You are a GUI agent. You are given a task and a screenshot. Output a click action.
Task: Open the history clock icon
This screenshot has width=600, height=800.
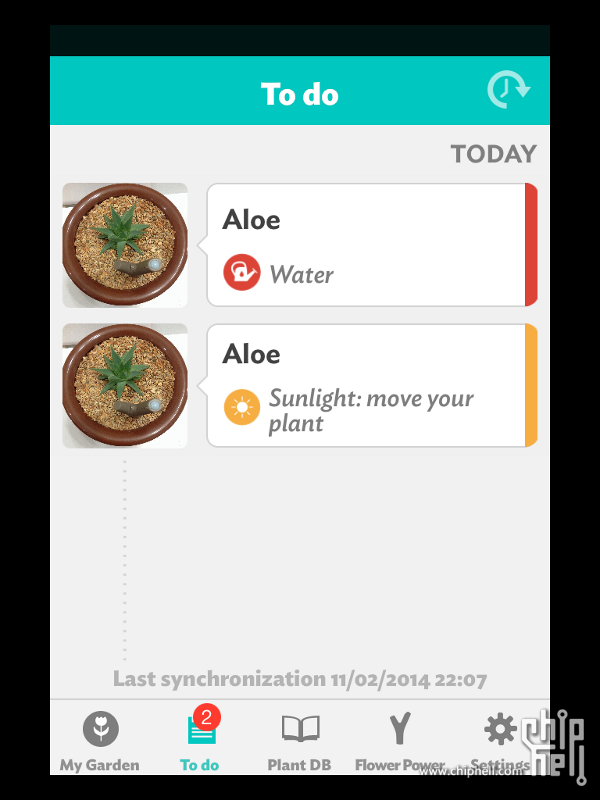tap(507, 90)
